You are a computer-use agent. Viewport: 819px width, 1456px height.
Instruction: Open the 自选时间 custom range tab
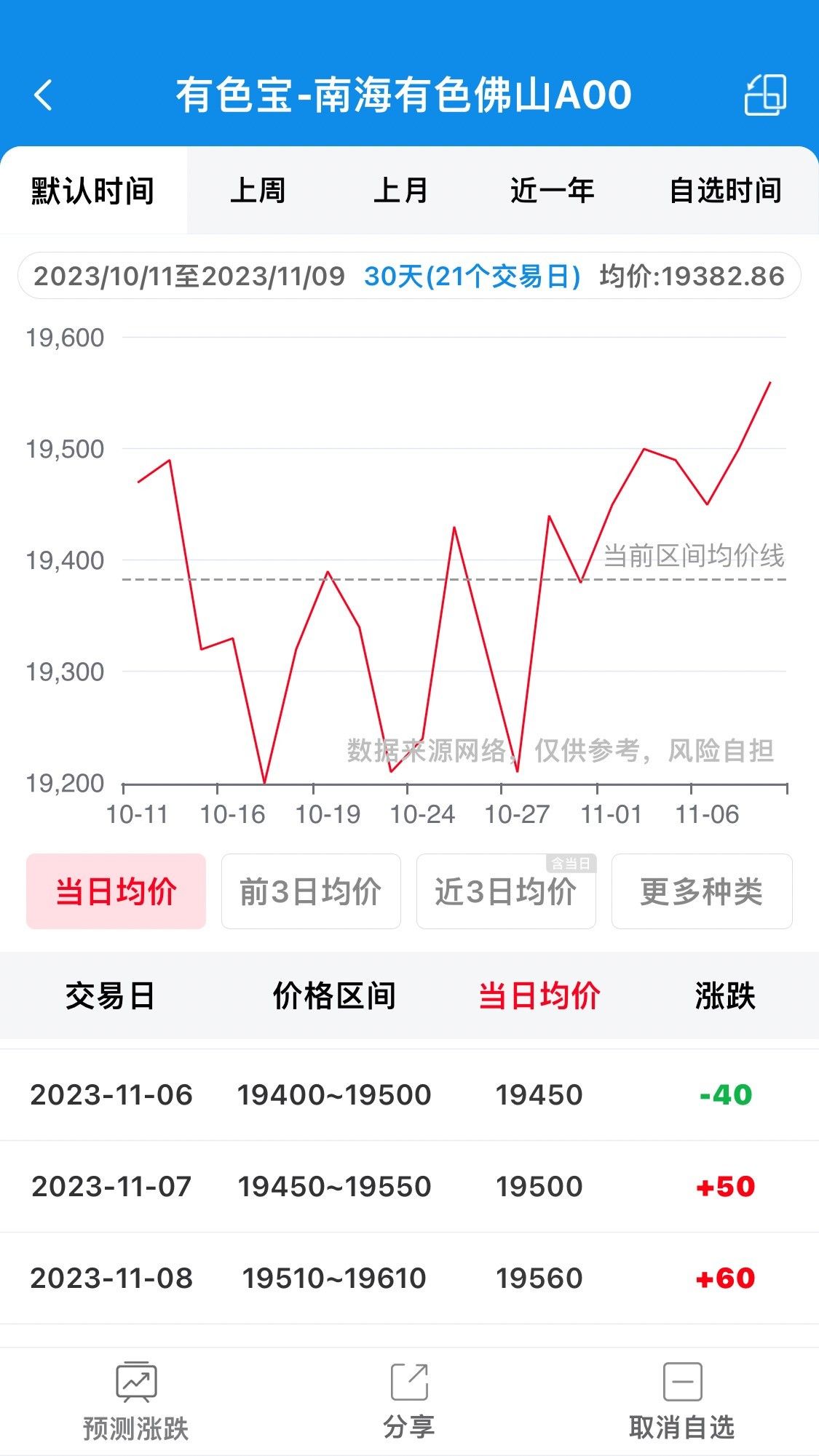725,191
